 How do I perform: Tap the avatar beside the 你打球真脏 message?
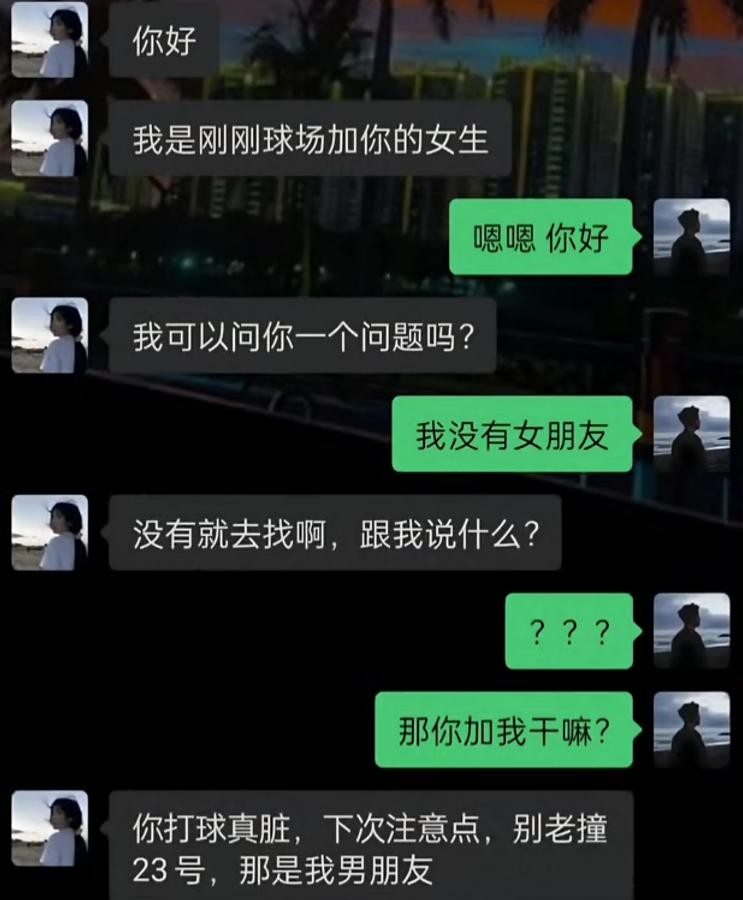(x=49, y=829)
